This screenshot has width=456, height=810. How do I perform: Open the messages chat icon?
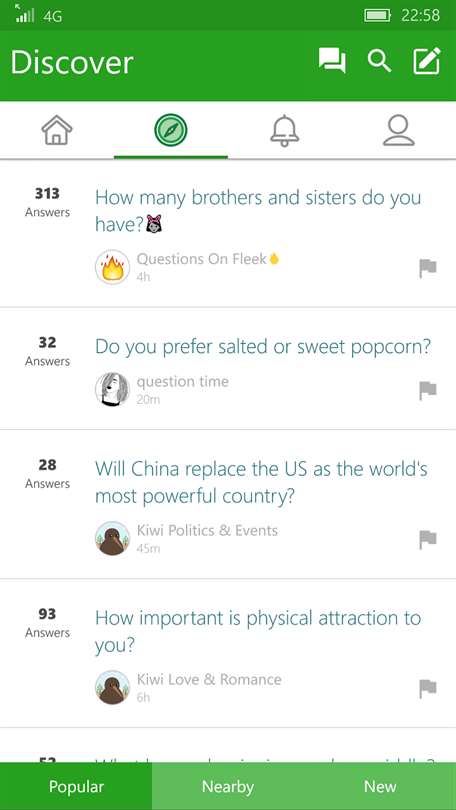(x=332, y=61)
